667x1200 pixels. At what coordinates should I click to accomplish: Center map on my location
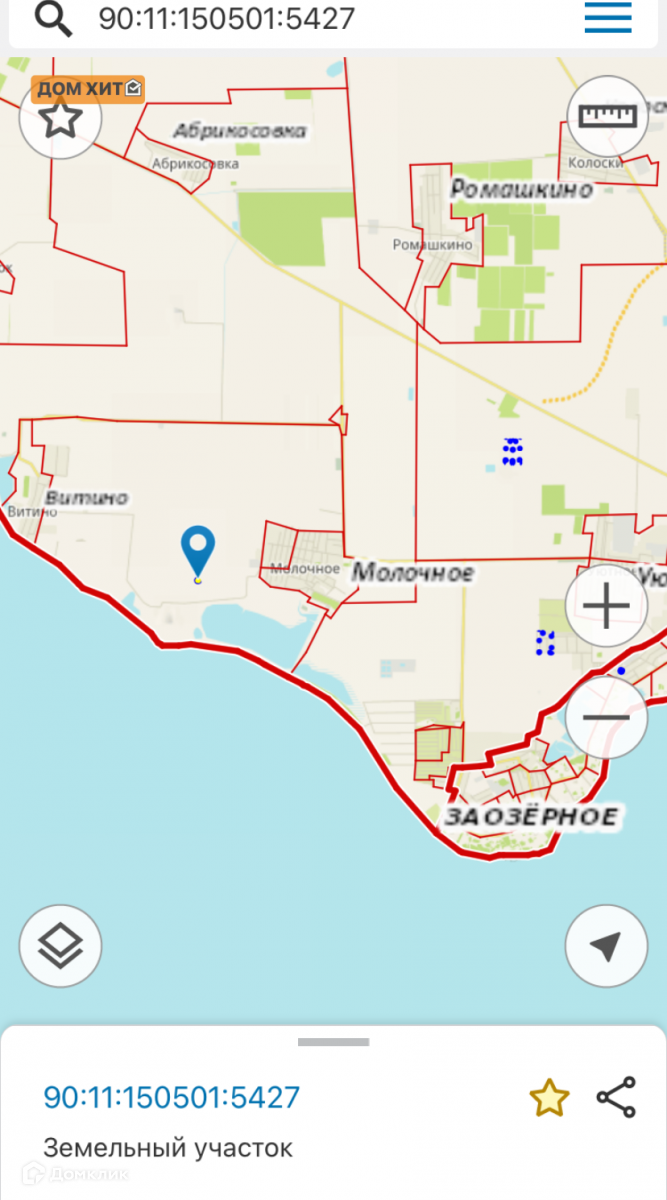click(x=606, y=946)
